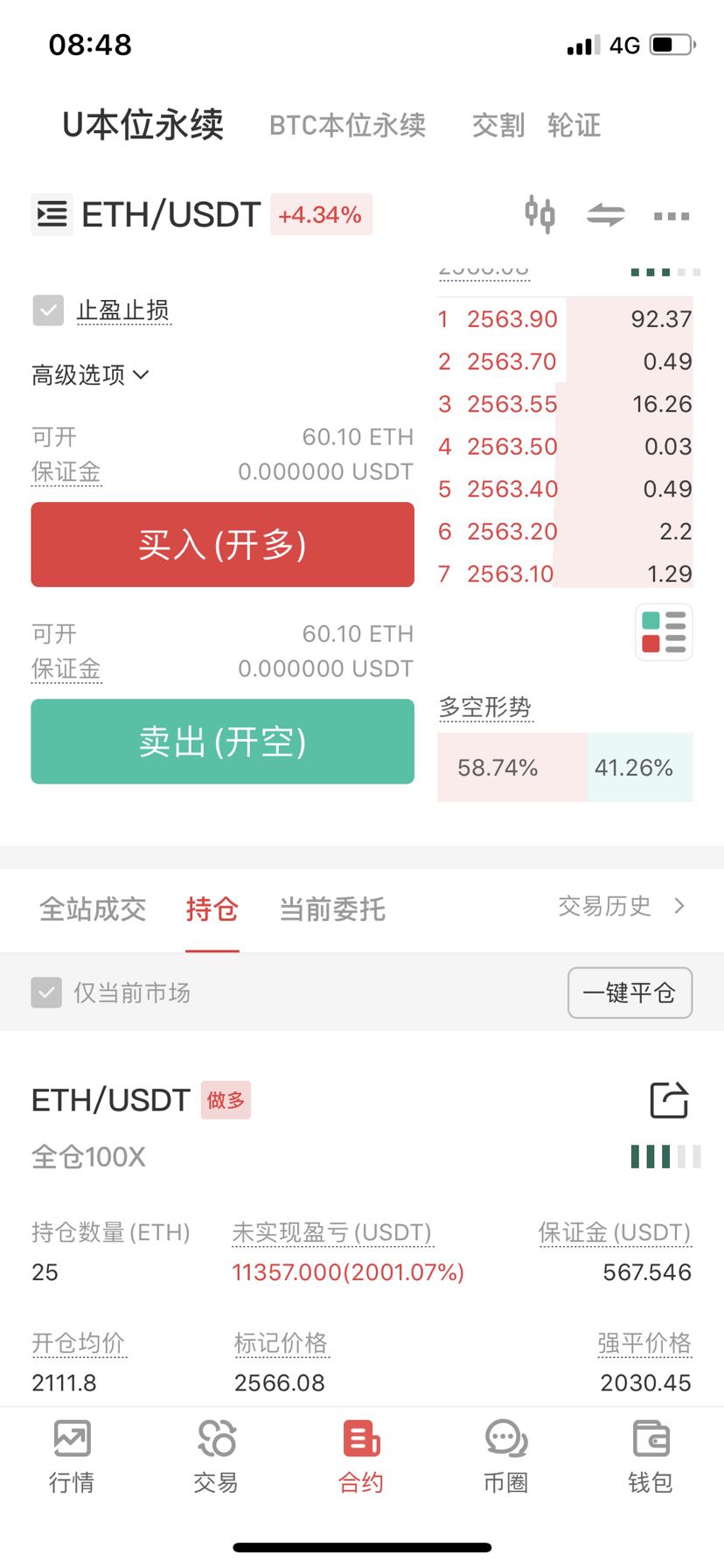Switch to 当前委托 tab
Image resolution: width=724 pixels, height=1568 pixels.
click(332, 909)
